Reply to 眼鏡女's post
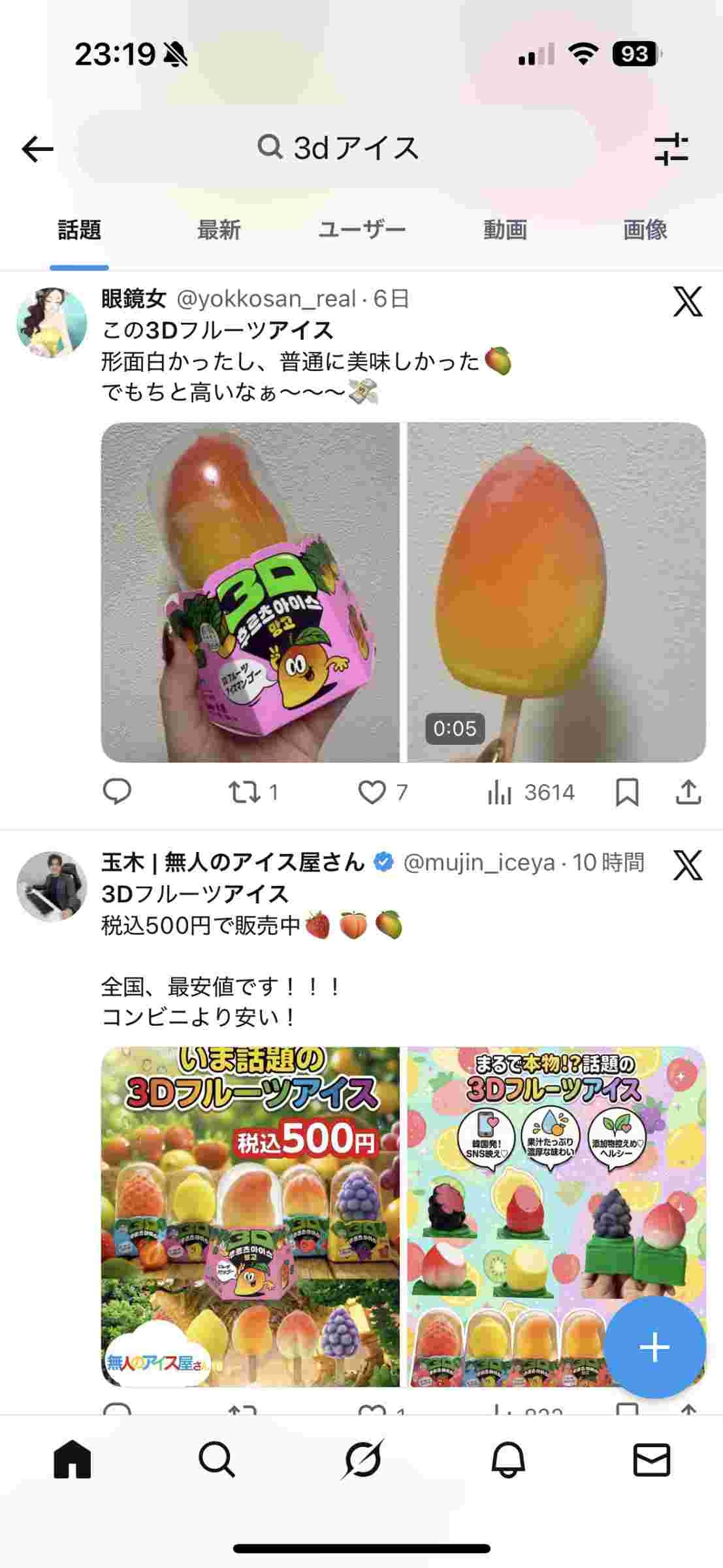The width and height of the screenshot is (723, 1568). (x=118, y=792)
